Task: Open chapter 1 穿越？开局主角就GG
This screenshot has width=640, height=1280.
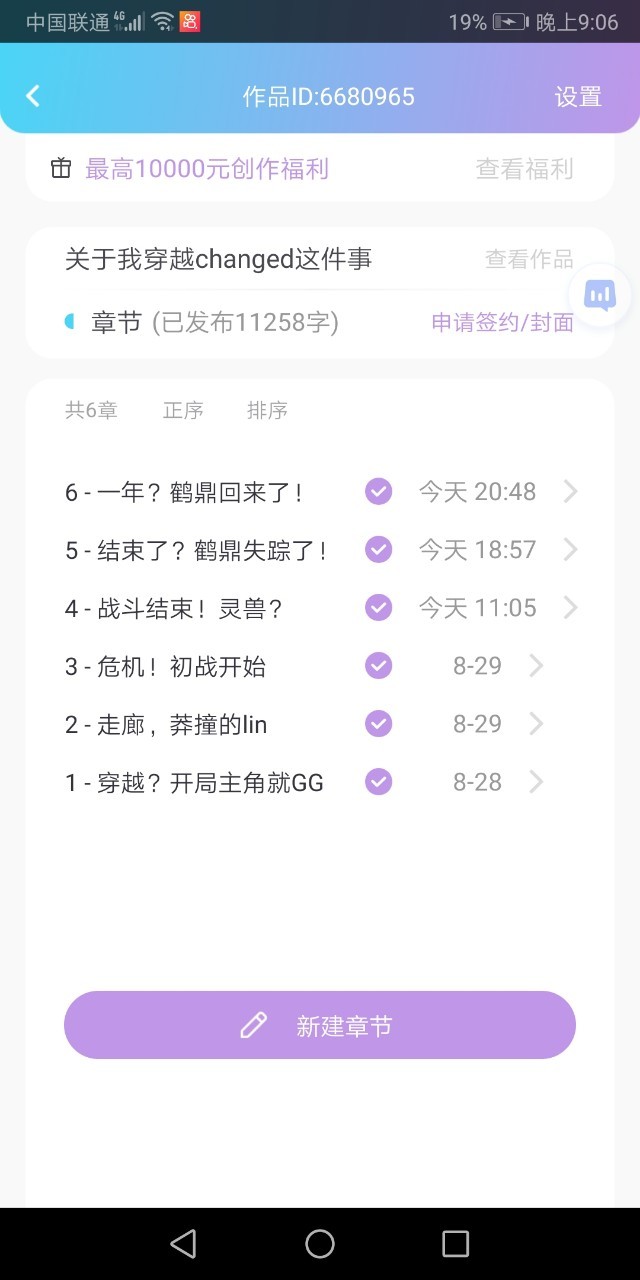Action: pos(320,782)
